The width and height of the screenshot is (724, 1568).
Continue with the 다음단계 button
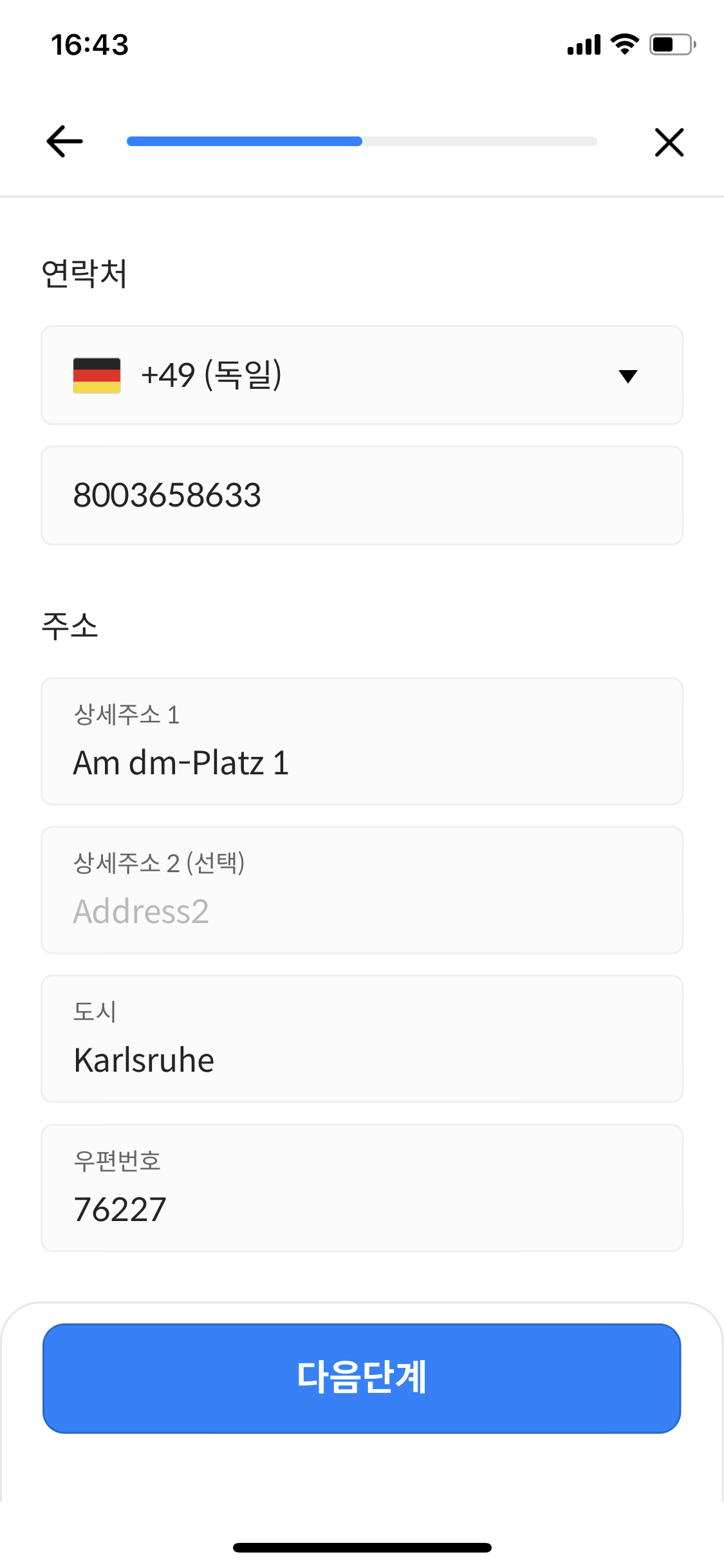pos(362,1378)
